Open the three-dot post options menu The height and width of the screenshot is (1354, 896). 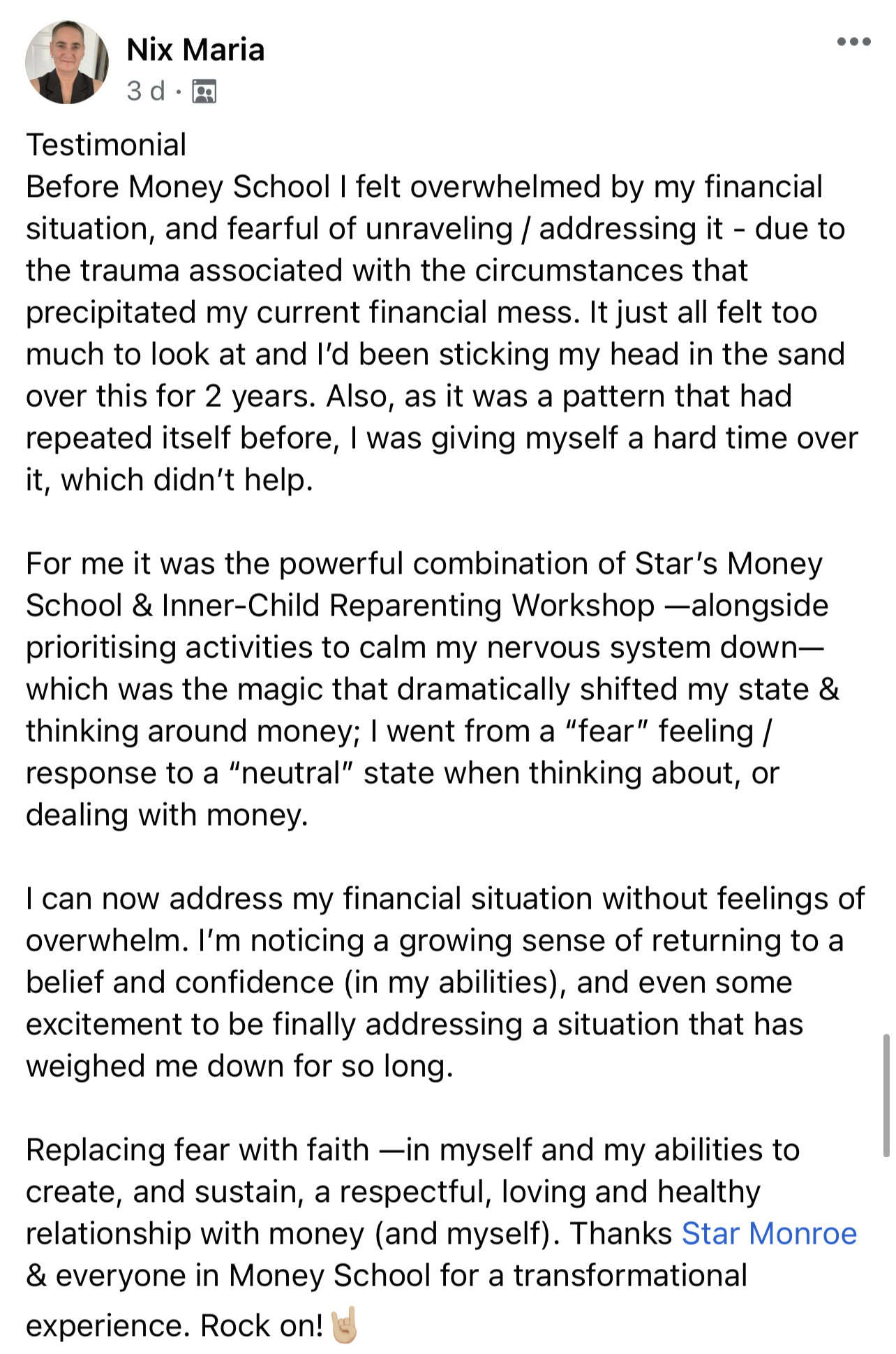pyautogui.click(x=853, y=43)
